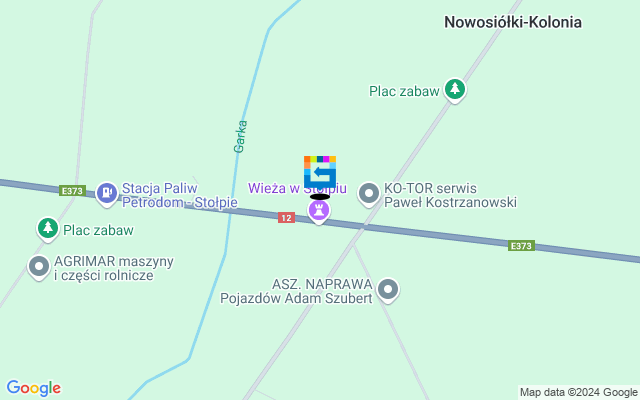This screenshot has width=640, height=400.
Task: Select the AGRIMAR maszyny i części rolnicze marker
Action: 39,267
